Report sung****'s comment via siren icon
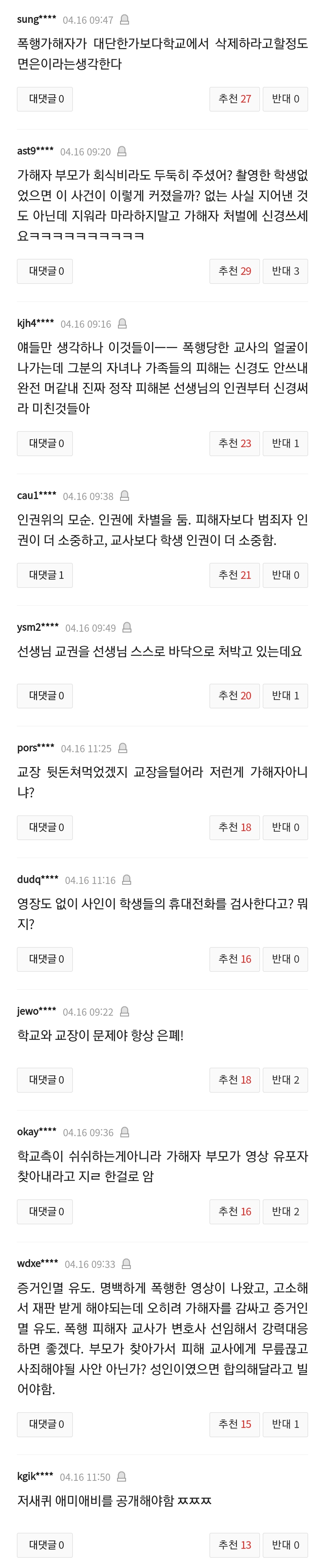The width and height of the screenshot is (325, 1568). [x=124, y=20]
